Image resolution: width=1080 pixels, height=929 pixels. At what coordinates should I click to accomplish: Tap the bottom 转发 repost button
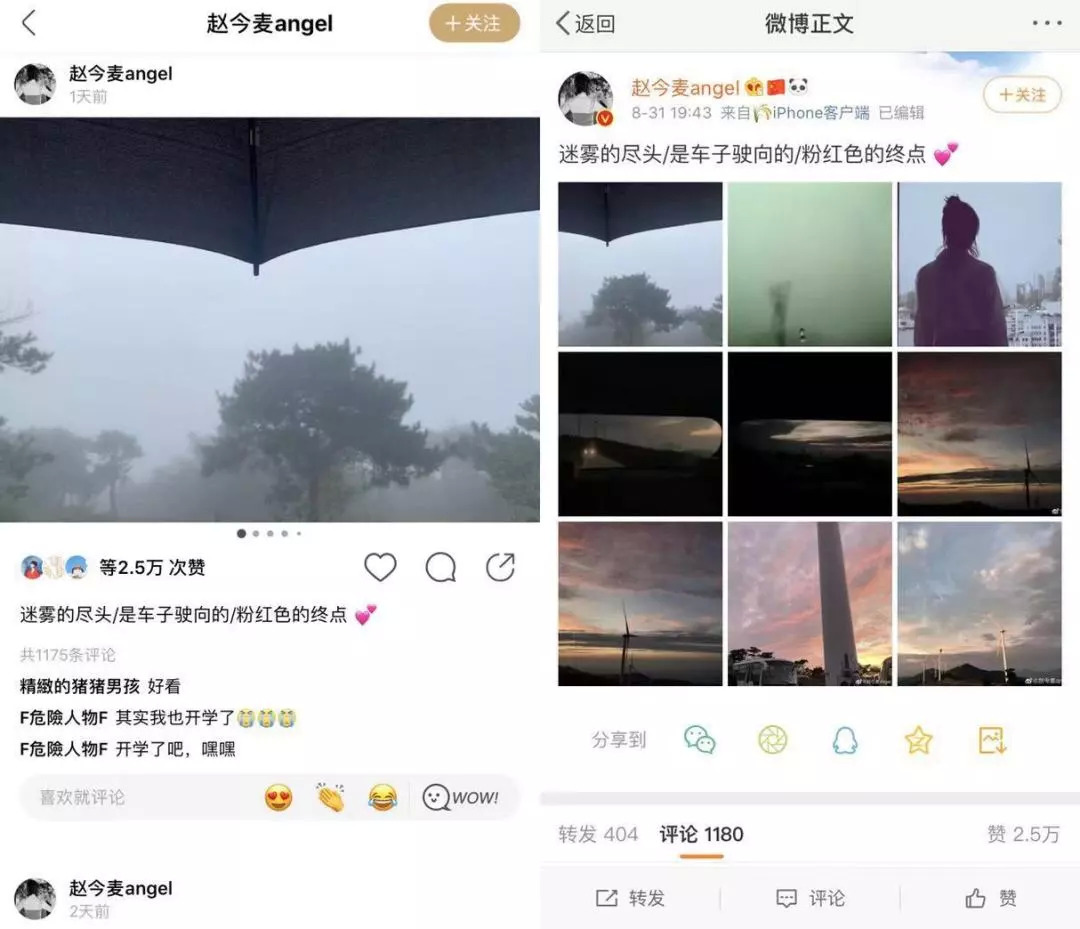pyautogui.click(x=630, y=898)
